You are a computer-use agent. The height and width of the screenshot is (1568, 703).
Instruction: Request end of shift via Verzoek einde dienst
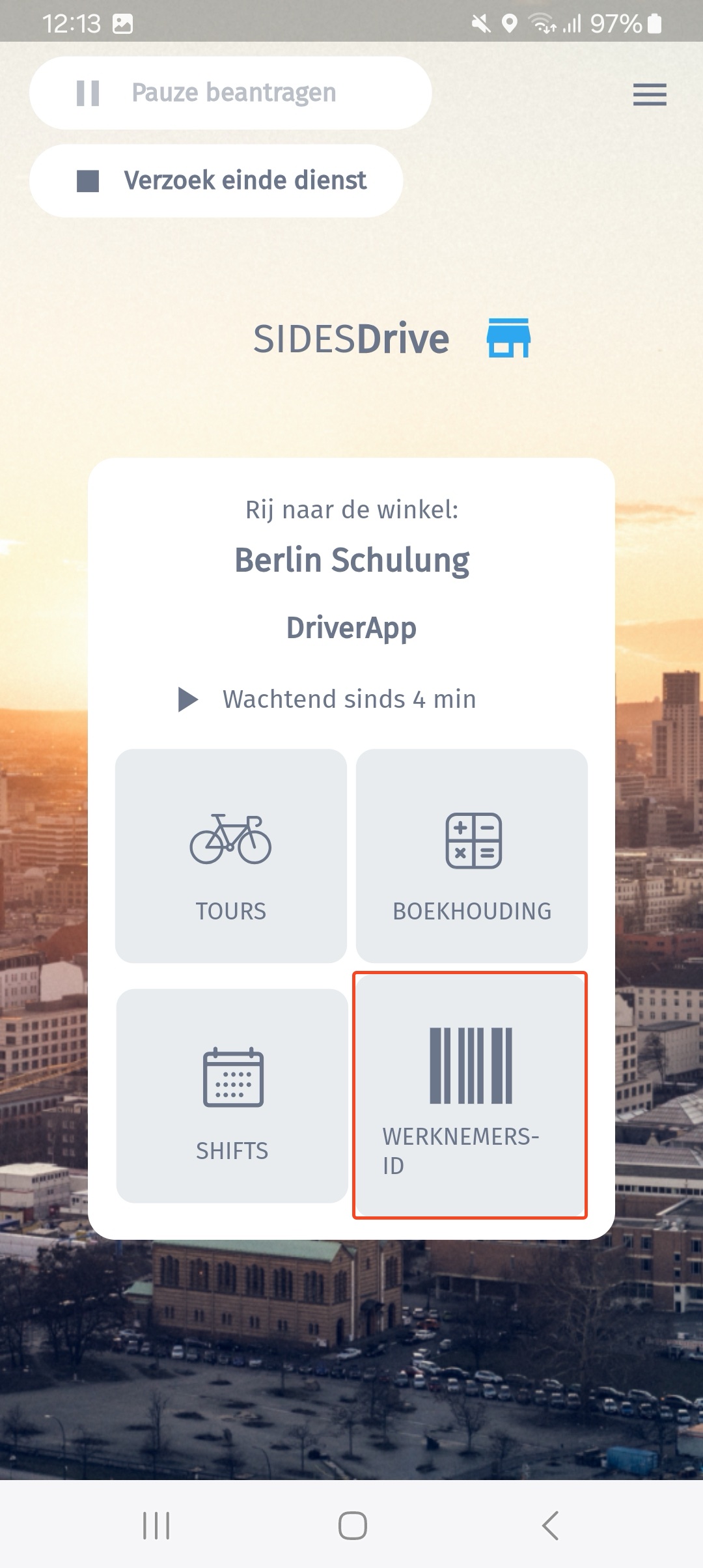click(216, 180)
